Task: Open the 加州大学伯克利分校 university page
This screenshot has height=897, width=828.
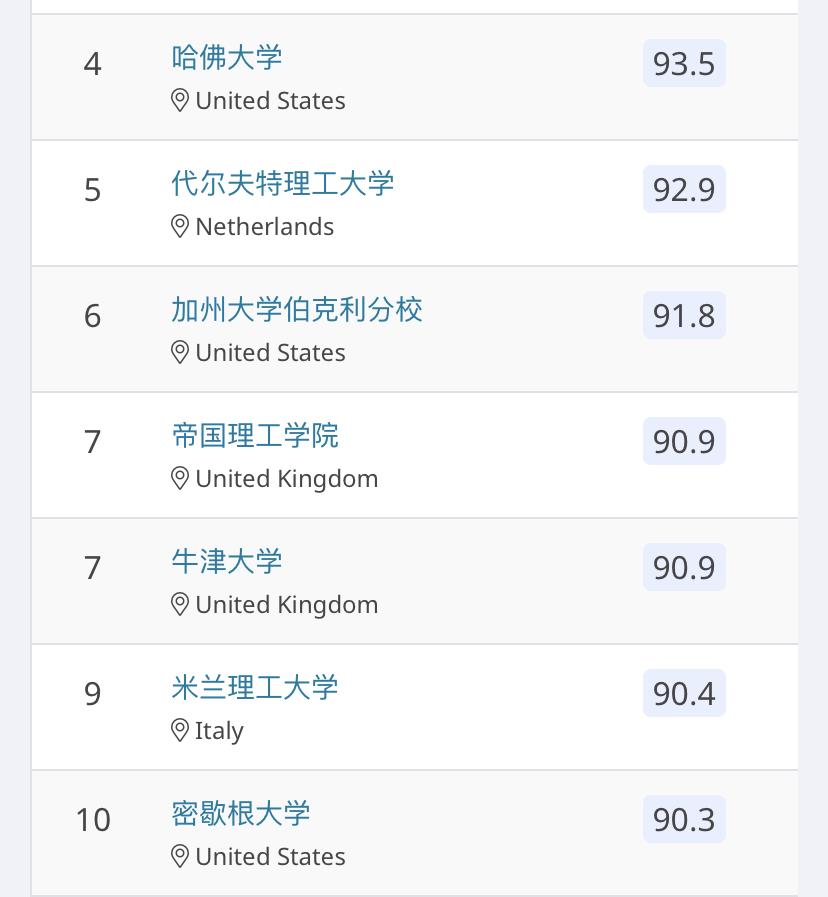Action: click(296, 309)
